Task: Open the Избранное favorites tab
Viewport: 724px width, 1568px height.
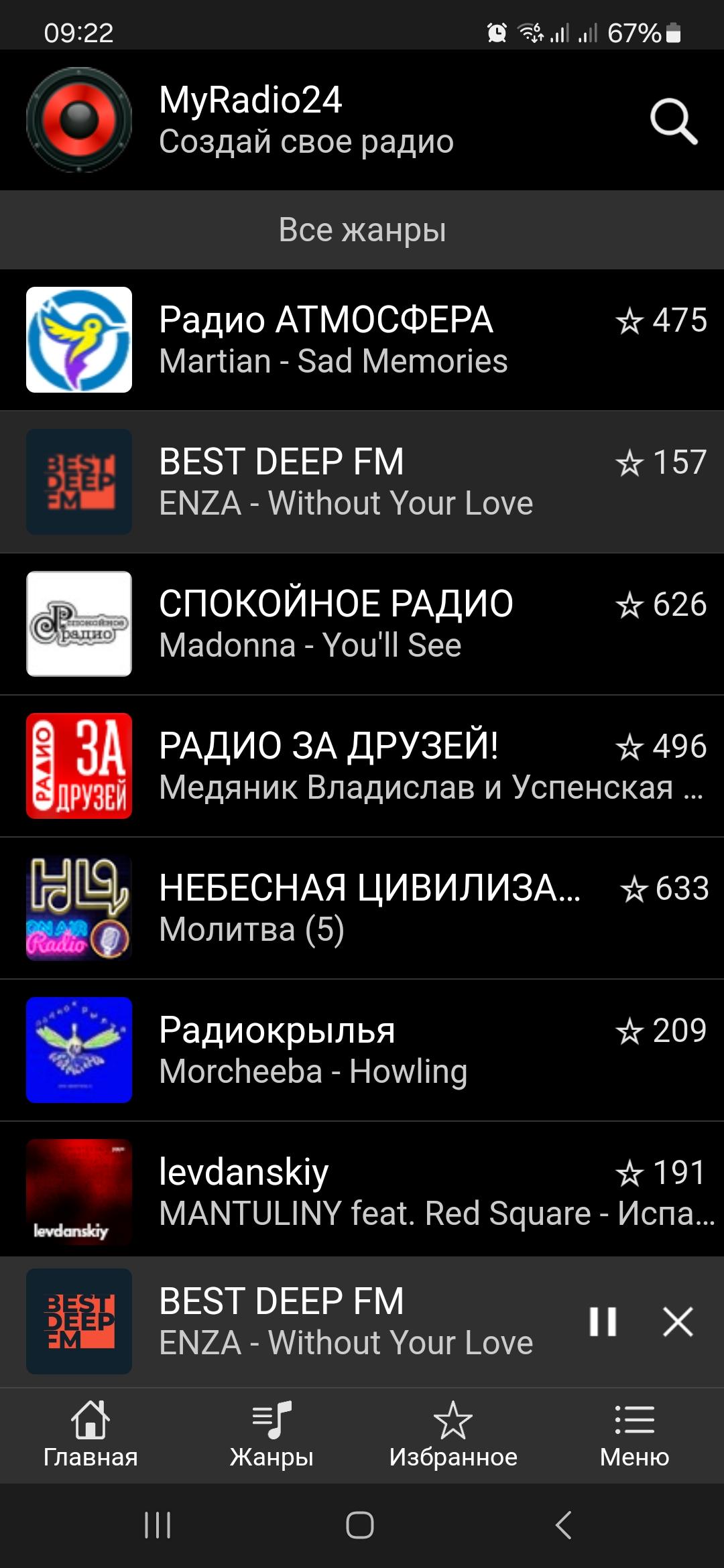Action: (453, 1434)
